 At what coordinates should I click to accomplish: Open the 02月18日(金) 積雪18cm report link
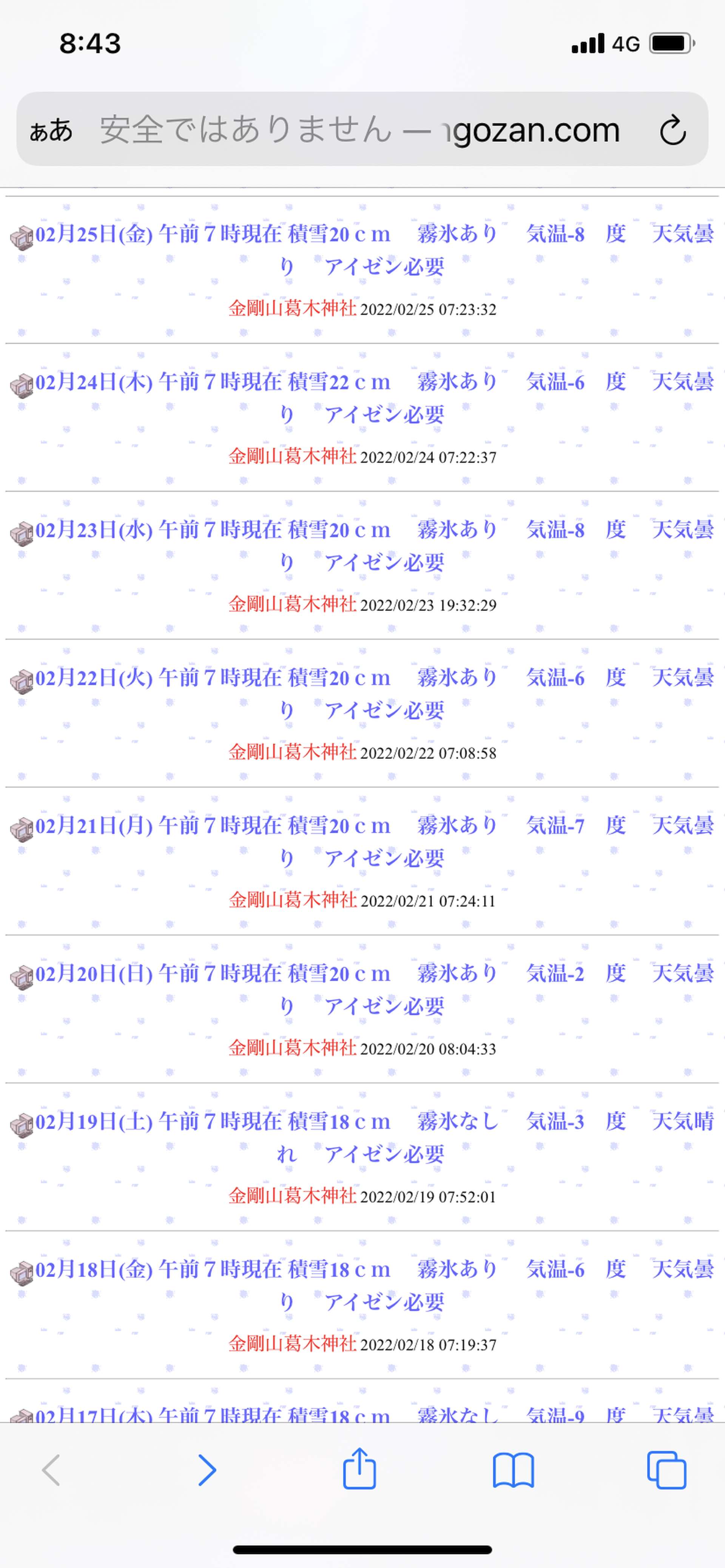click(374, 1285)
